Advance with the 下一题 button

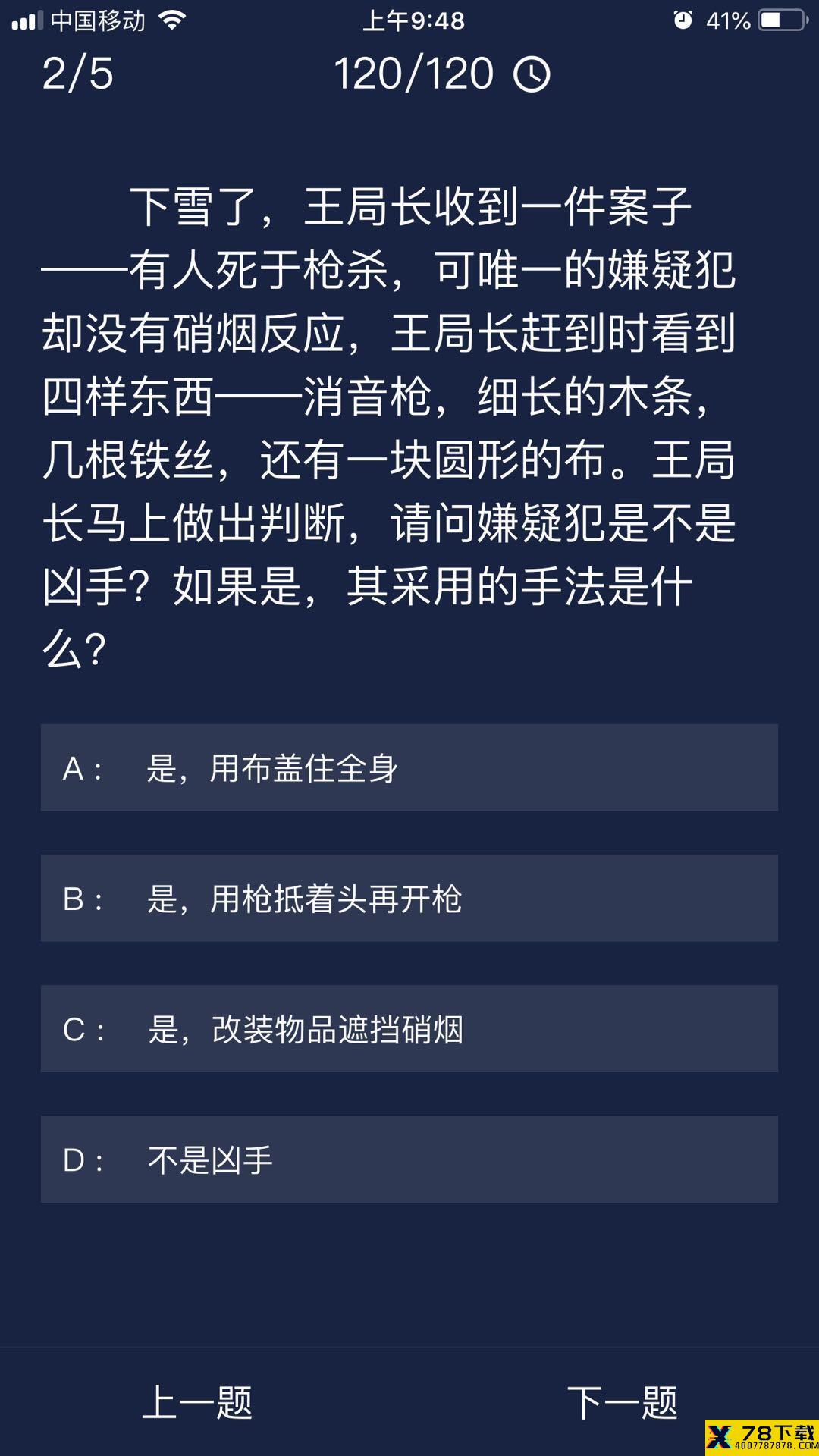pyautogui.click(x=622, y=1402)
